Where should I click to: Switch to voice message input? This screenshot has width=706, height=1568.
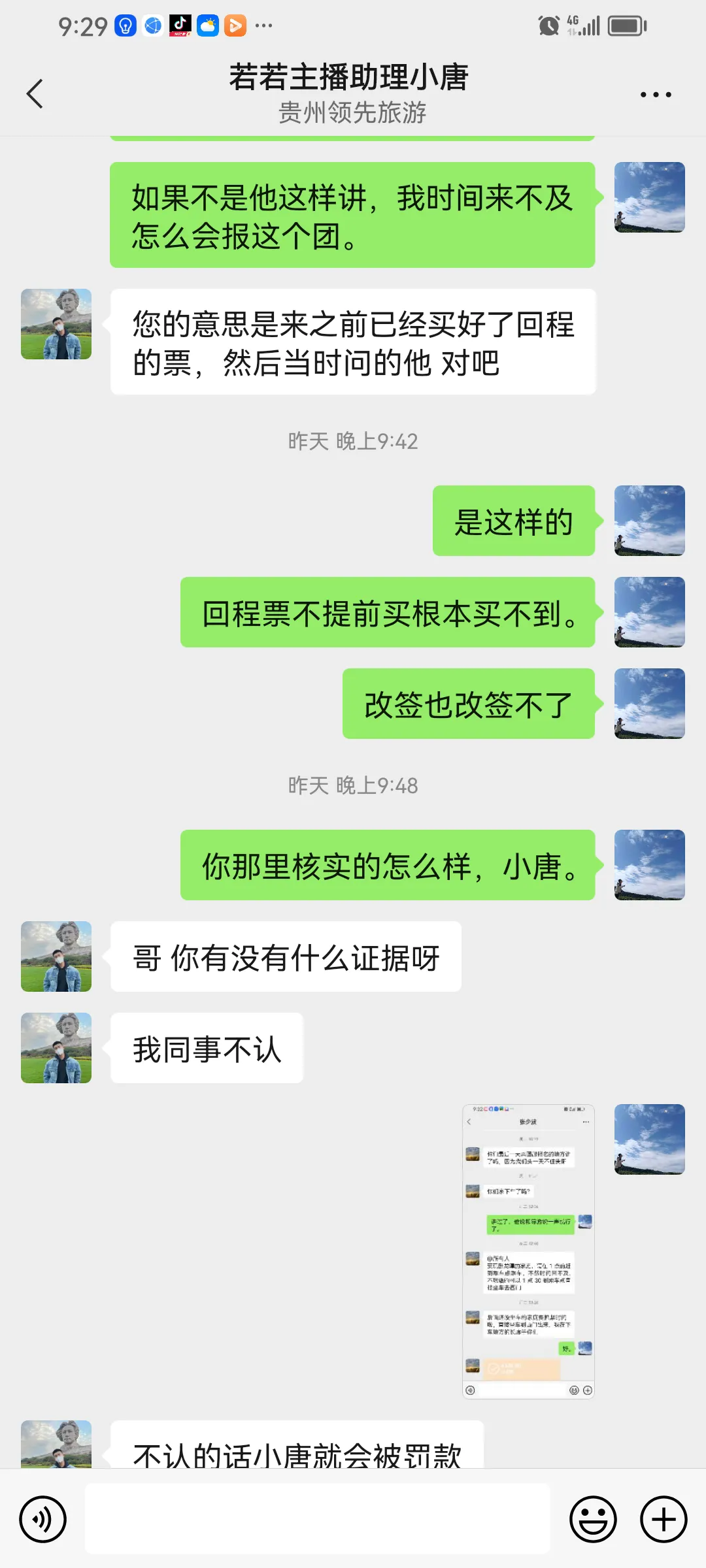[x=43, y=1519]
